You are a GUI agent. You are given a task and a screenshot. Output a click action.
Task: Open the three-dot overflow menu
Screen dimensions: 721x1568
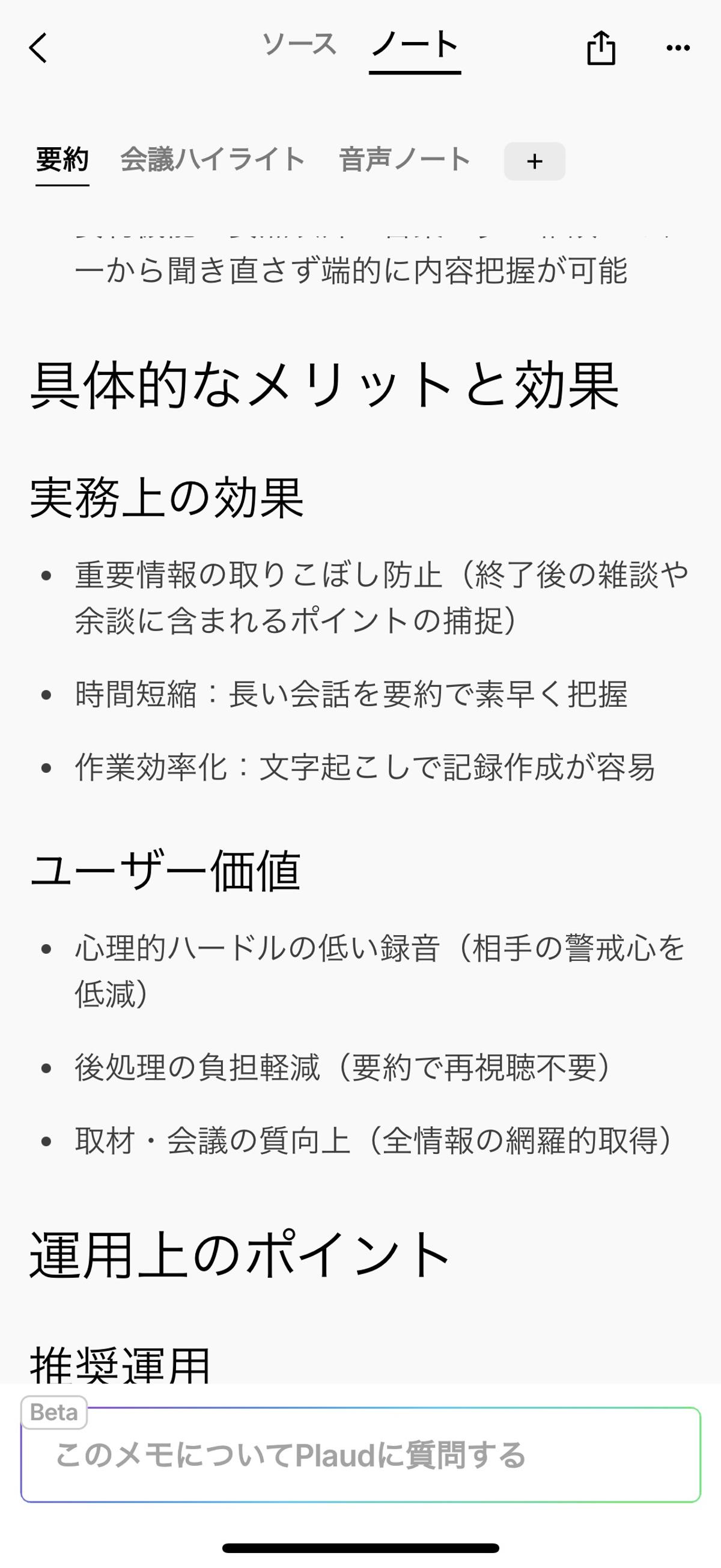(x=678, y=48)
